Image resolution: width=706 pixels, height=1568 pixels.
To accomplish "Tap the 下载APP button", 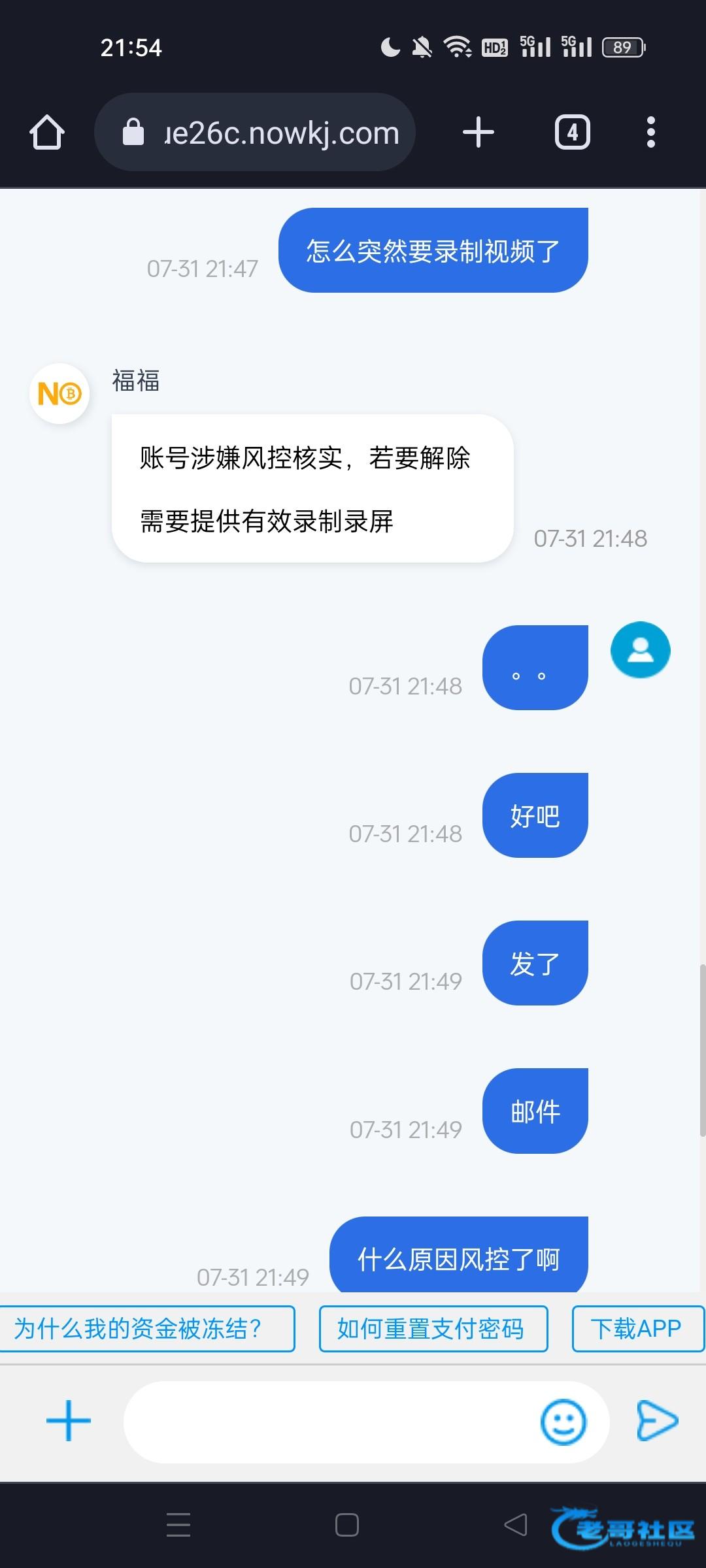I will pyautogui.click(x=638, y=1328).
